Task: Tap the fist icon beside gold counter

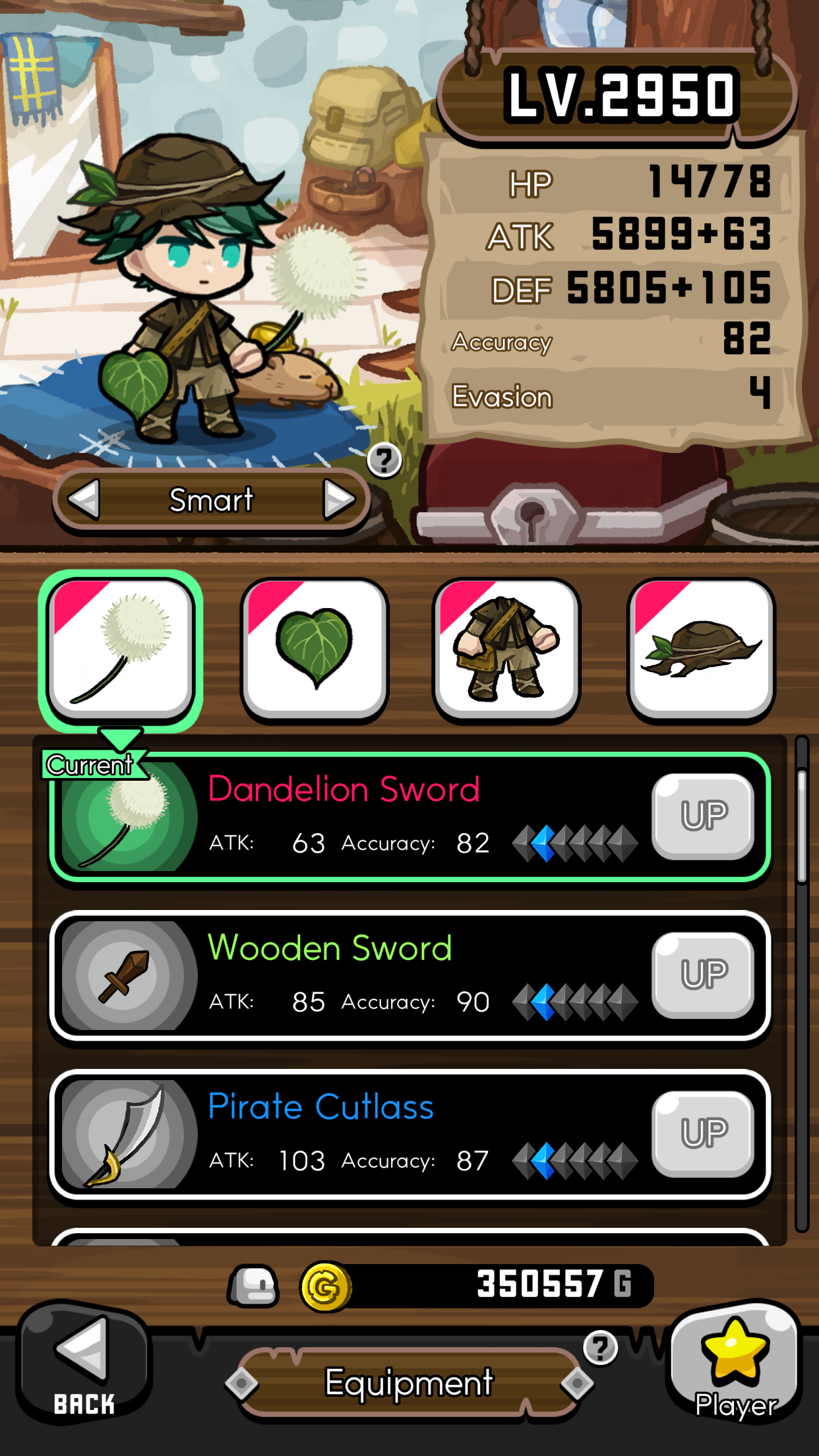Action: (x=254, y=1285)
